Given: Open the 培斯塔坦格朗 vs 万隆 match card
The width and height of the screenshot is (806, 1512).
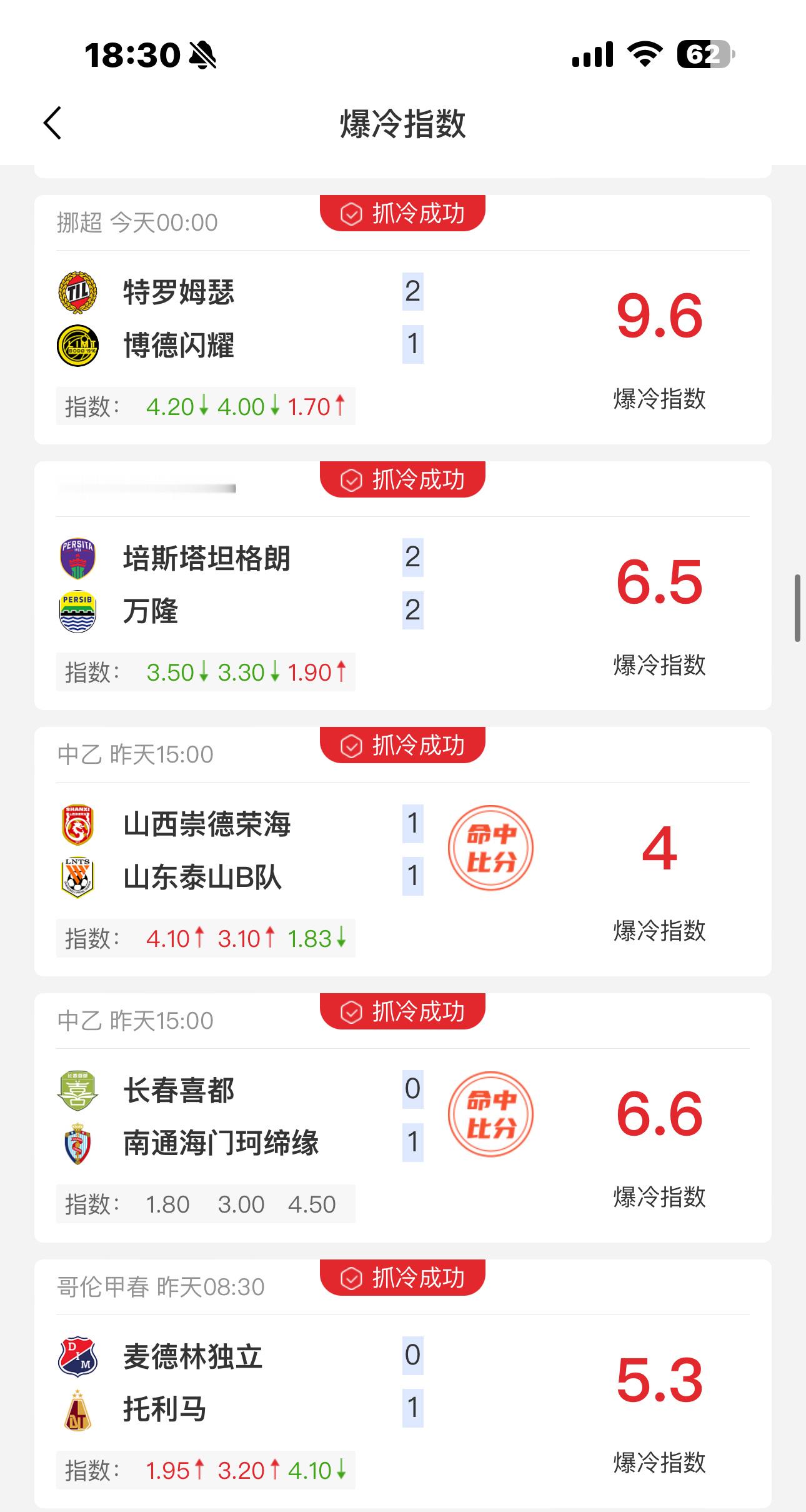Looking at the screenshot, I should (402, 586).
